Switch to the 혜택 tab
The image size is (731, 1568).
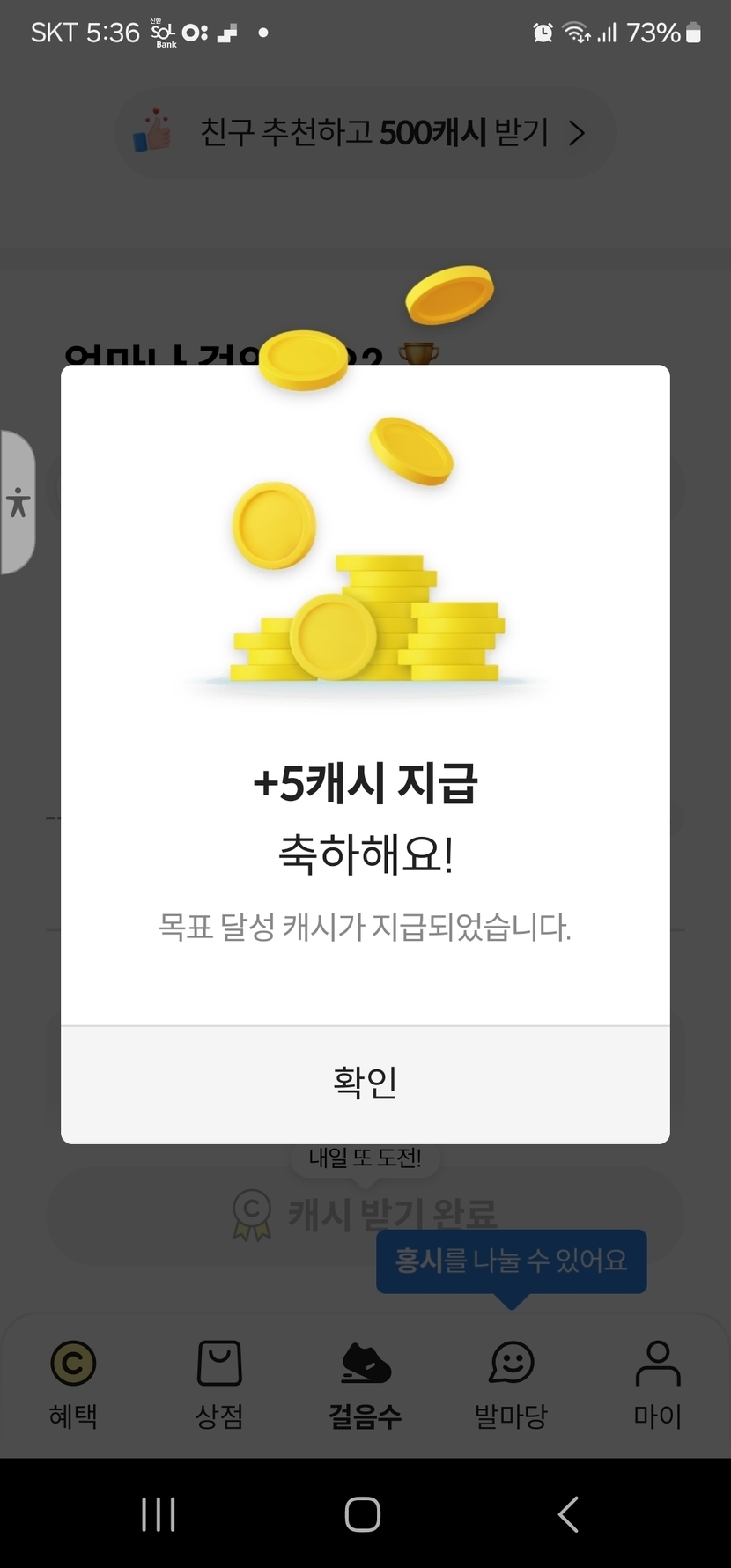73,1382
